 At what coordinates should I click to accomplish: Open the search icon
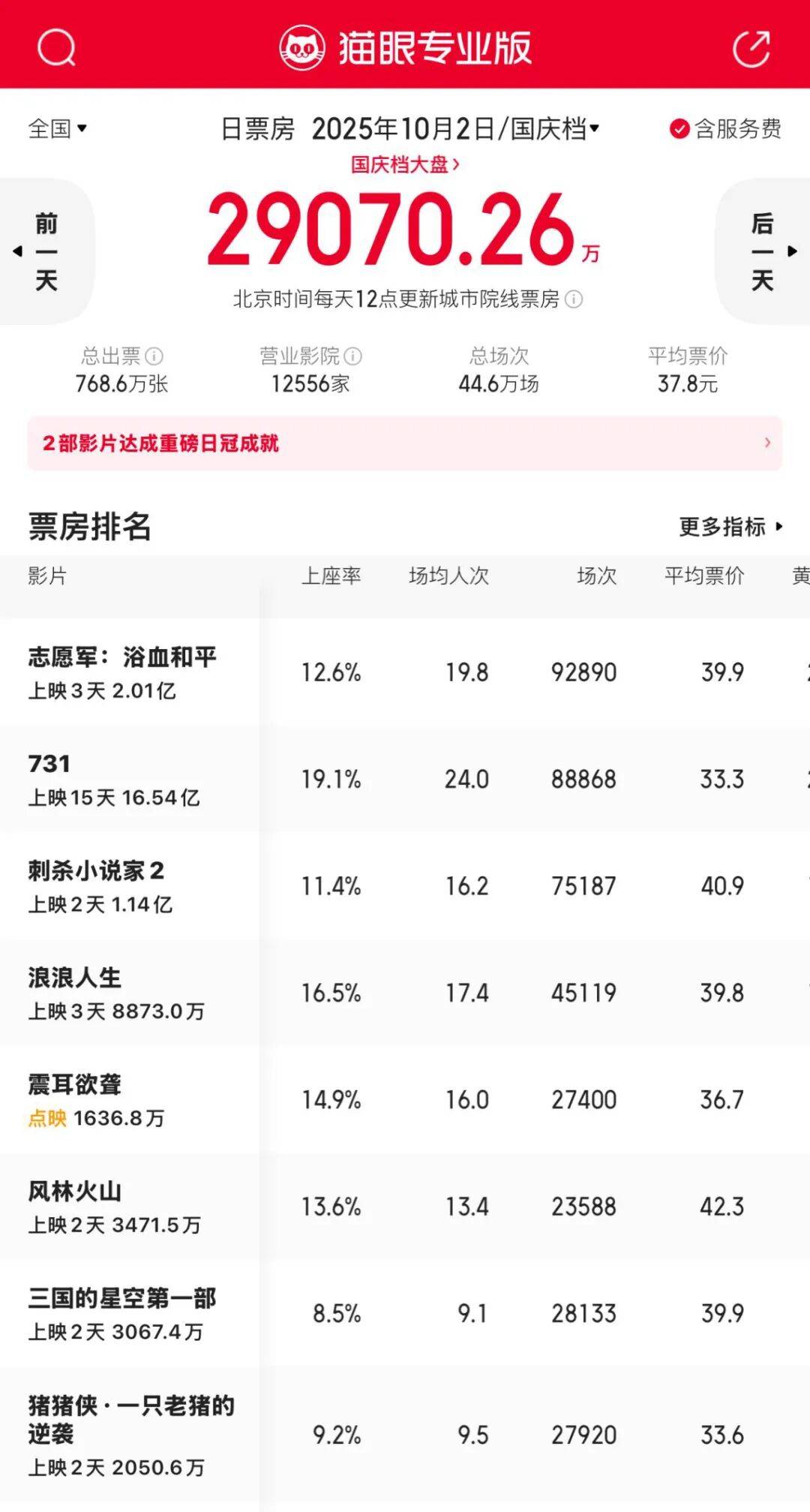tap(56, 47)
